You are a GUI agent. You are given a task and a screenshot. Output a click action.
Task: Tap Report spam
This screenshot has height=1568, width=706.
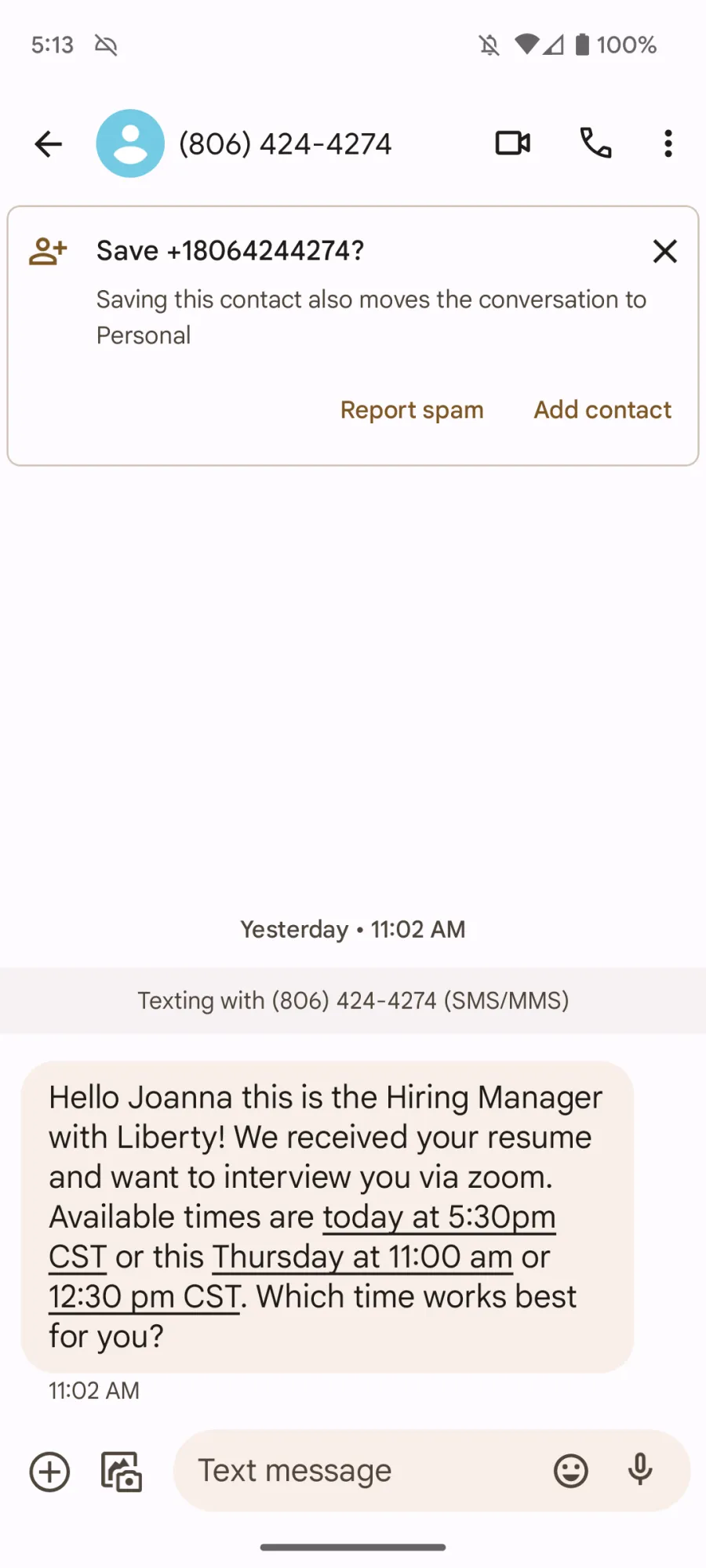point(412,410)
